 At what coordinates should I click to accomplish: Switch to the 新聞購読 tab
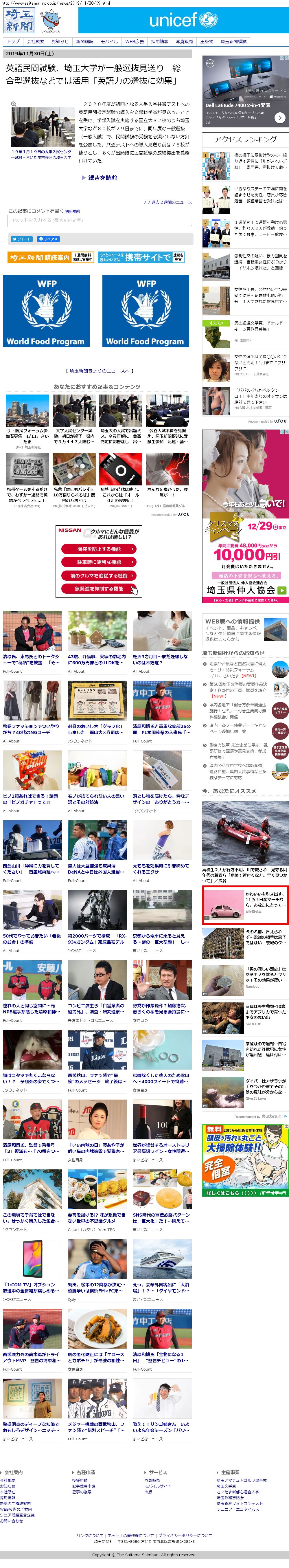pyautogui.click(x=84, y=41)
